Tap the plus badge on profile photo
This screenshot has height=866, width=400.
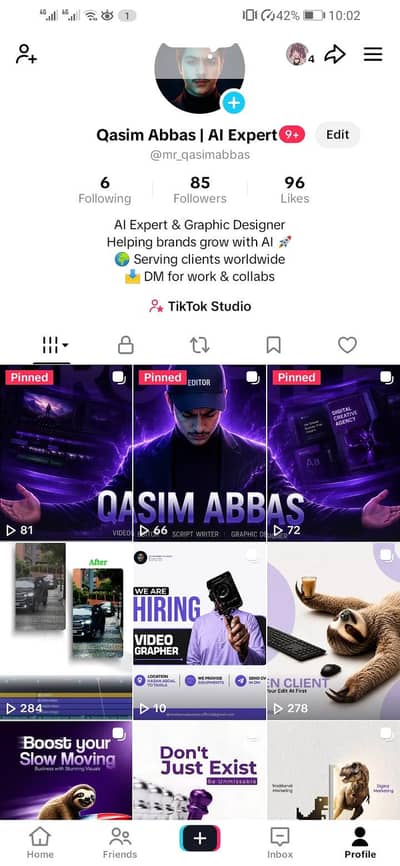[x=233, y=103]
